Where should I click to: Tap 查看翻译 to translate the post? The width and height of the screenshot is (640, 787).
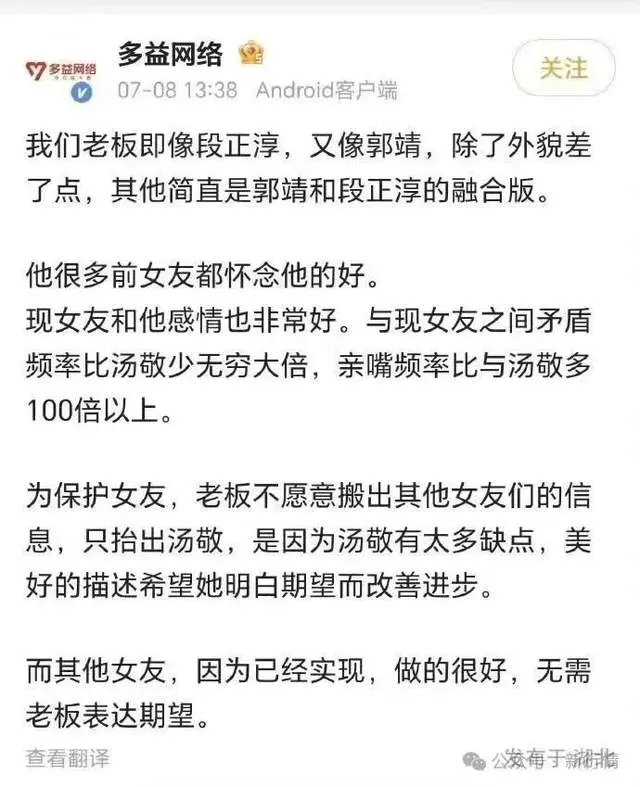pyautogui.click(x=68, y=758)
